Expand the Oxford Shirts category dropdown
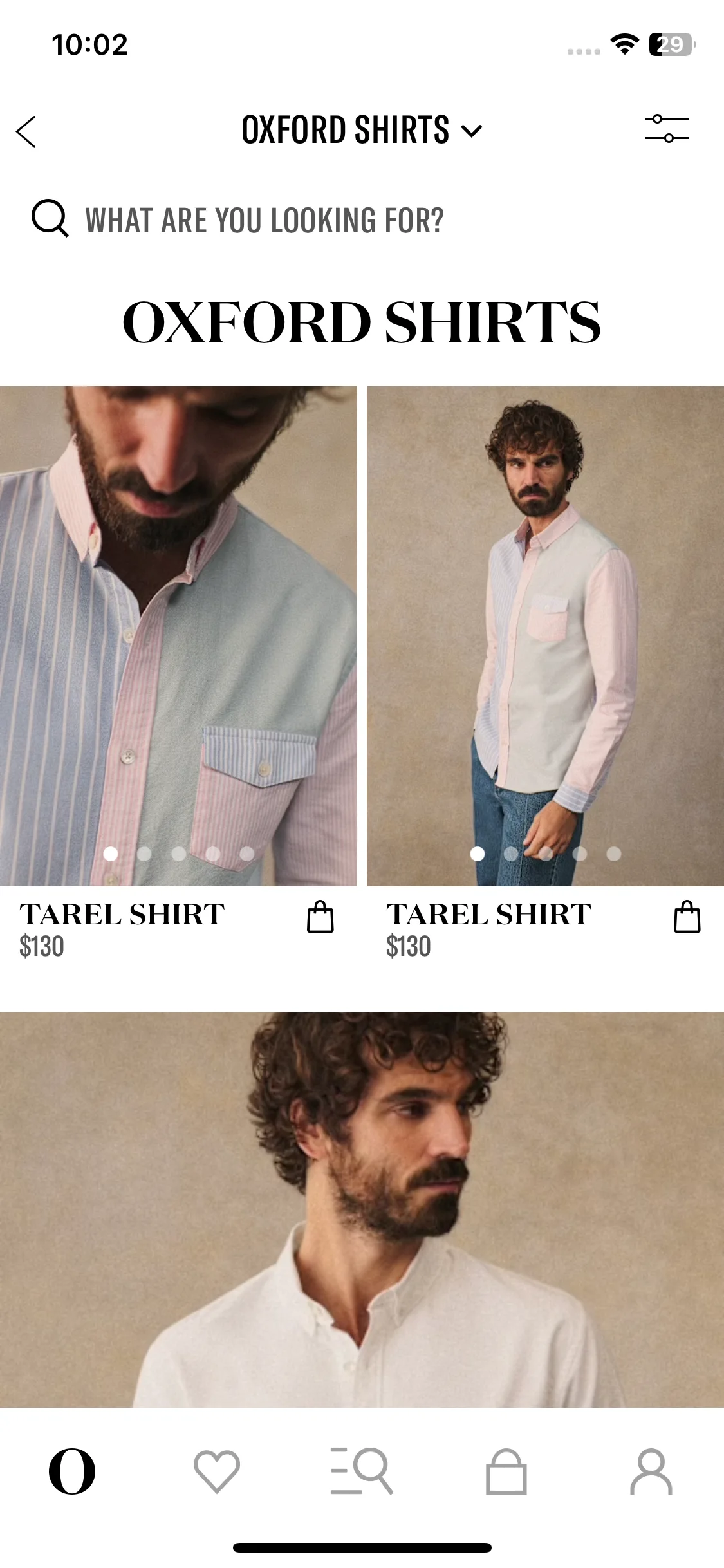Viewport: 724px width, 1568px height. coord(362,131)
